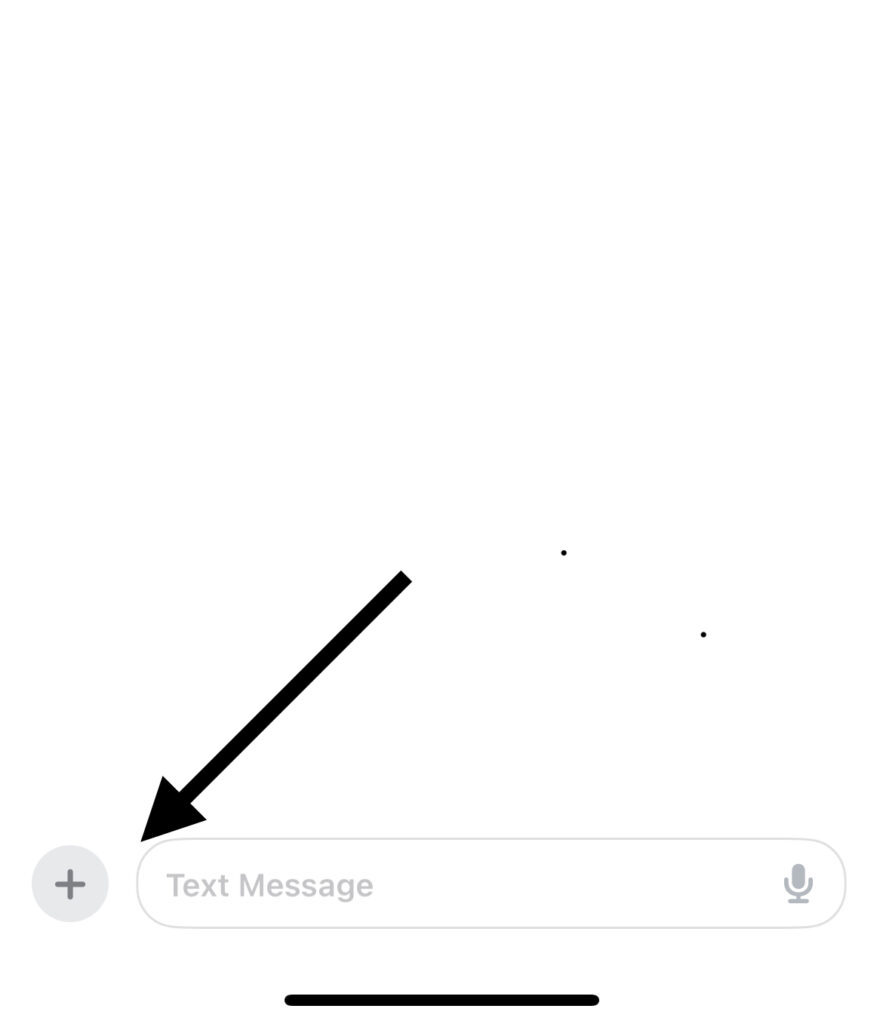The width and height of the screenshot is (883, 1024).
Task: Select the plus button beside the message field
Action: tap(70, 884)
